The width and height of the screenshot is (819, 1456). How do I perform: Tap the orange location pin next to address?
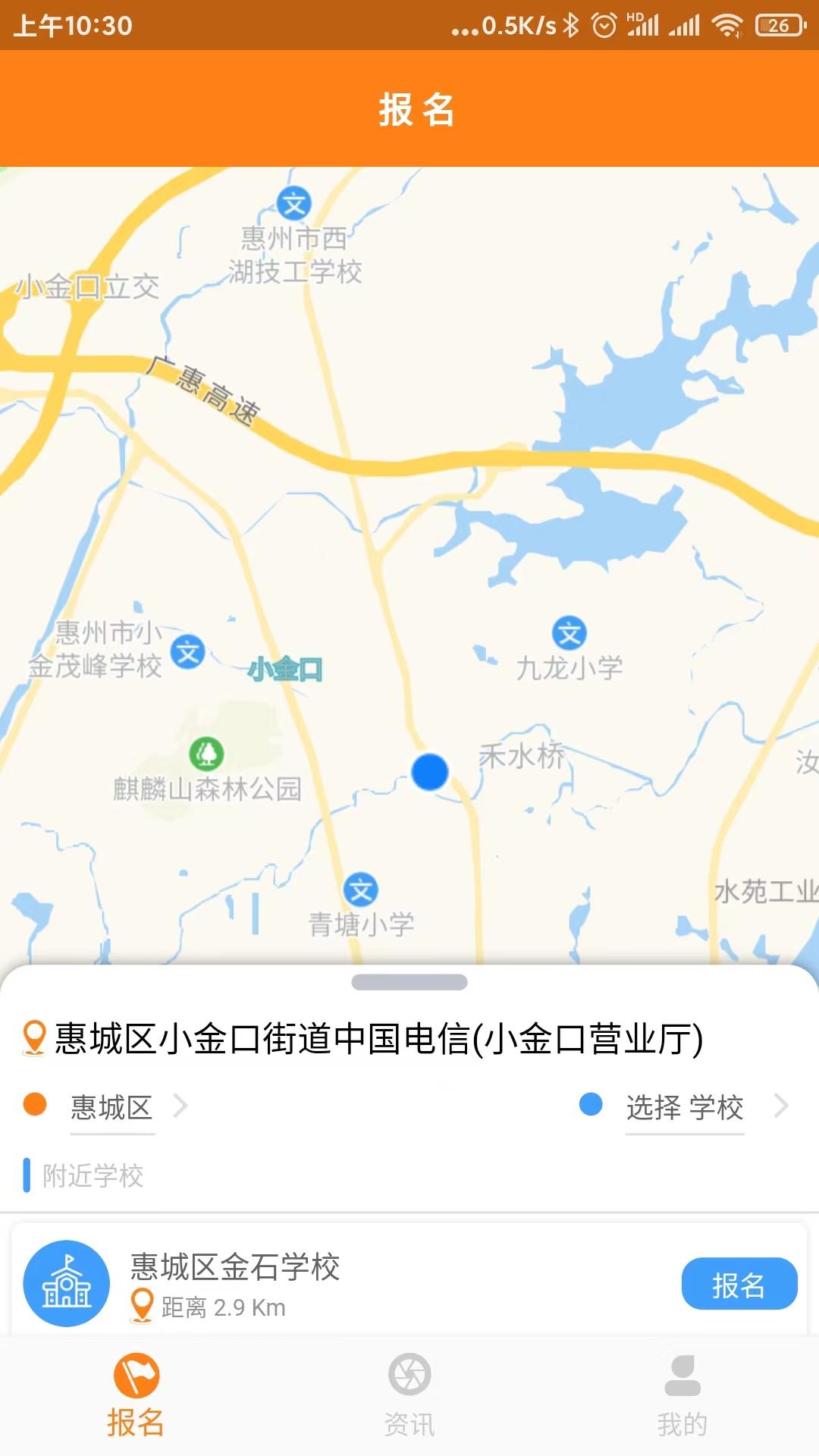32,1036
